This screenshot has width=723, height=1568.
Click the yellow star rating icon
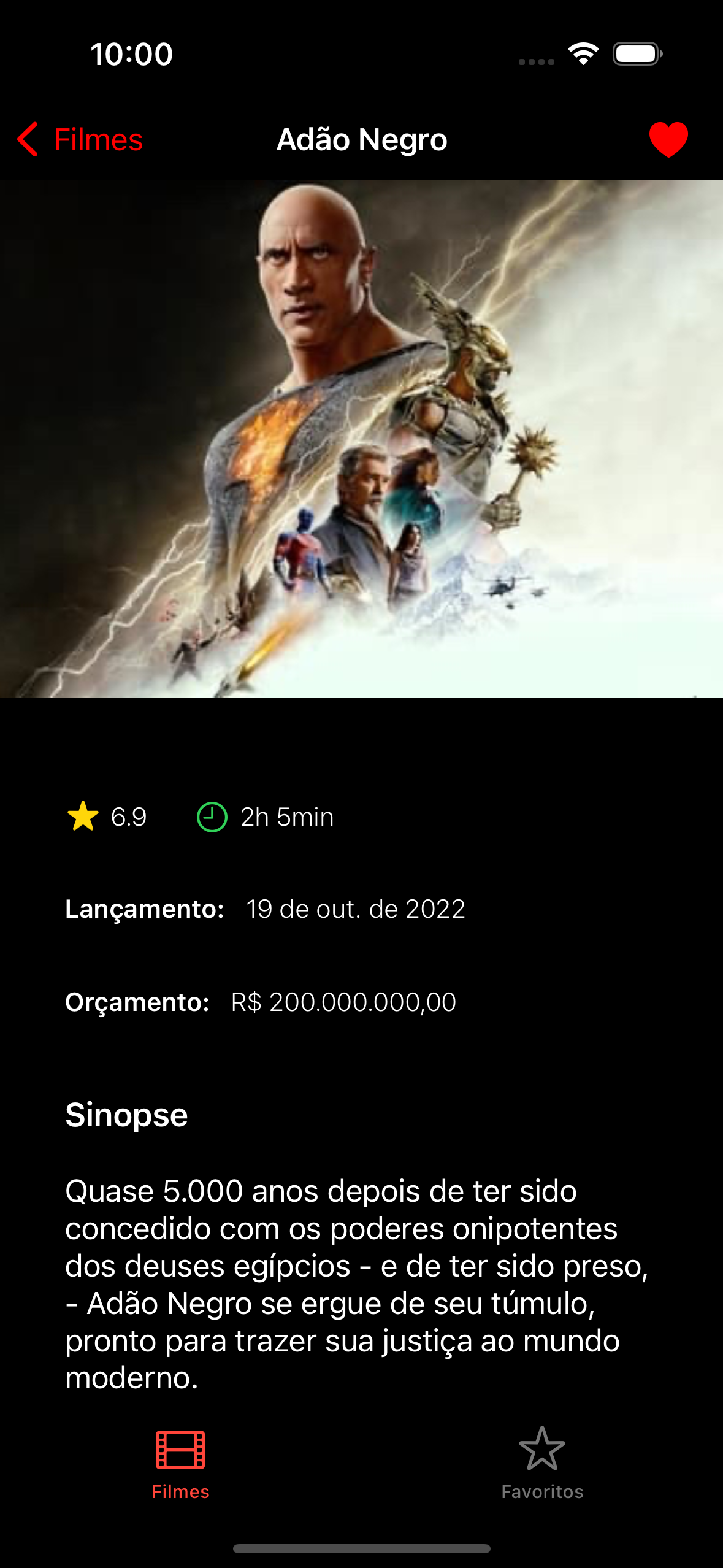[x=83, y=816]
